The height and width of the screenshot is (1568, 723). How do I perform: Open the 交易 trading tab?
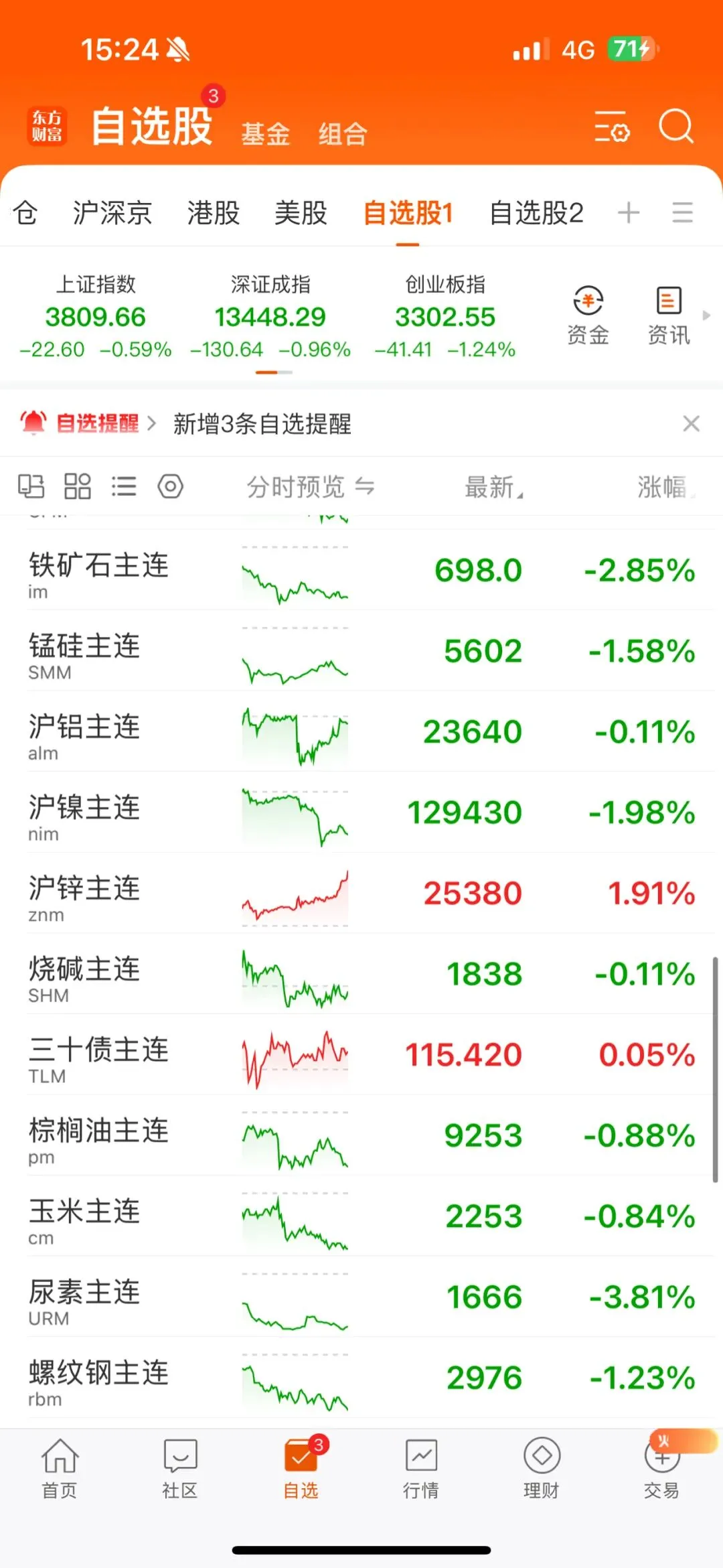662,1469
